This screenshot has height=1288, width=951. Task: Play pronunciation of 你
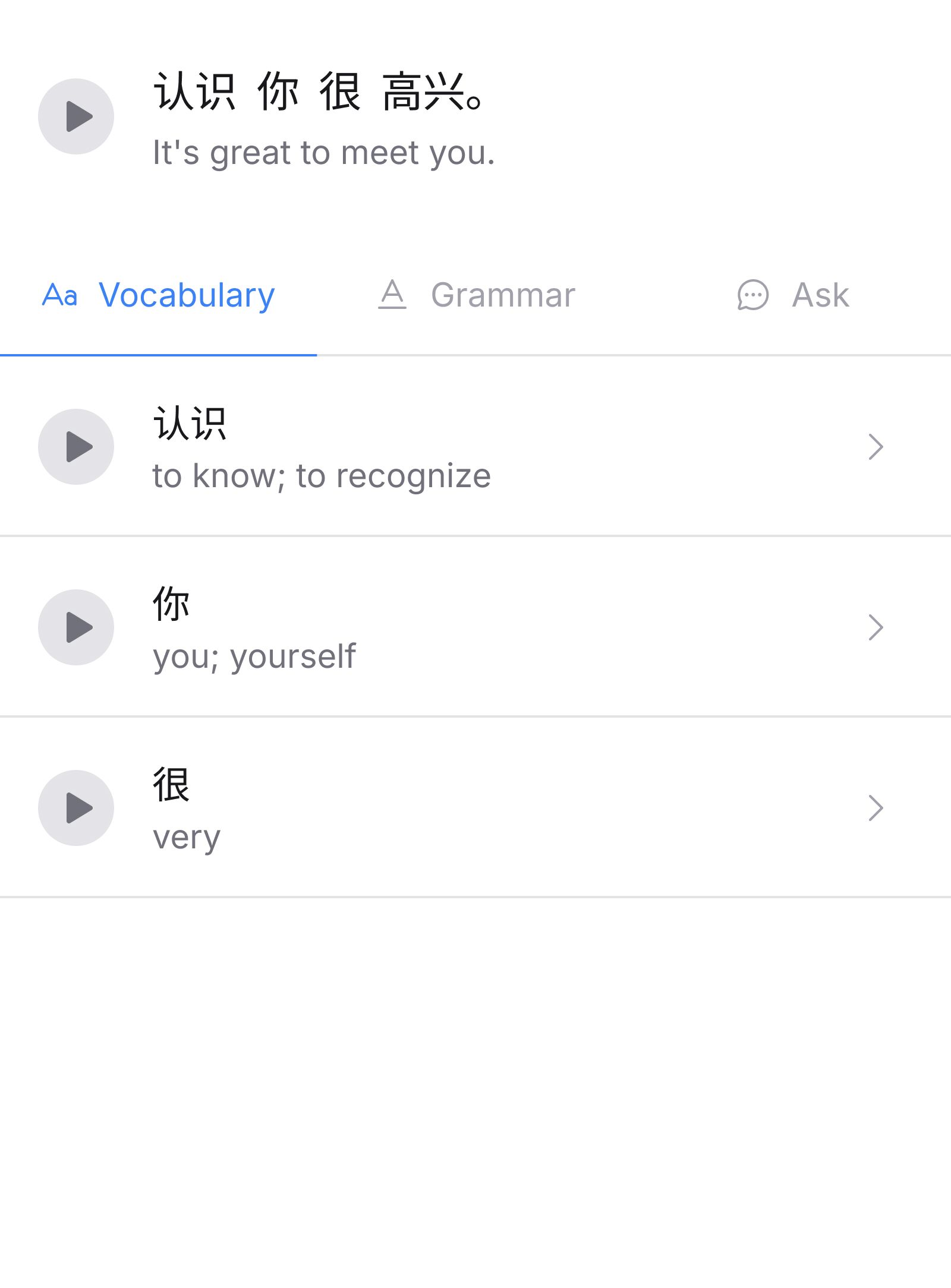tap(75, 628)
